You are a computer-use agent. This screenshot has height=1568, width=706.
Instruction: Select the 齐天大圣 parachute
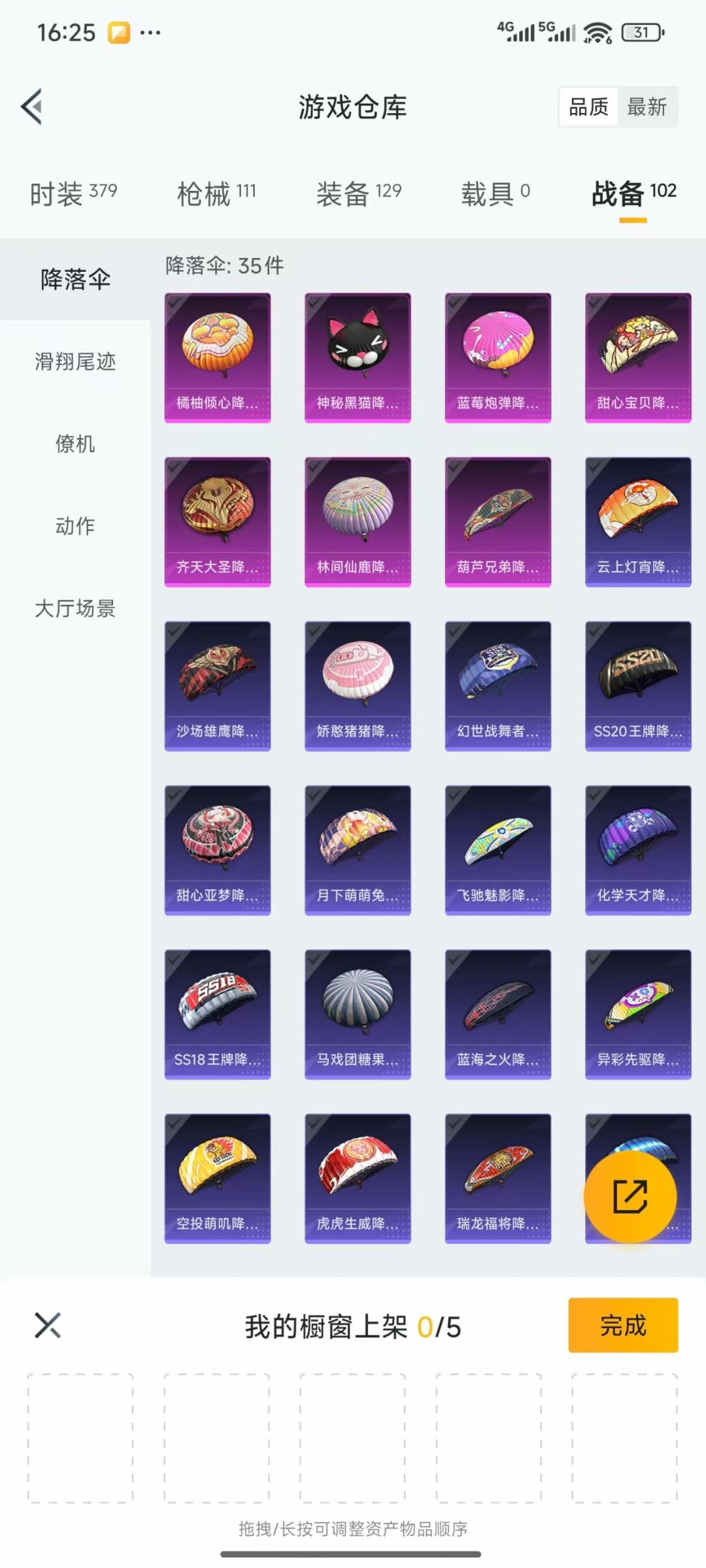[x=218, y=522]
